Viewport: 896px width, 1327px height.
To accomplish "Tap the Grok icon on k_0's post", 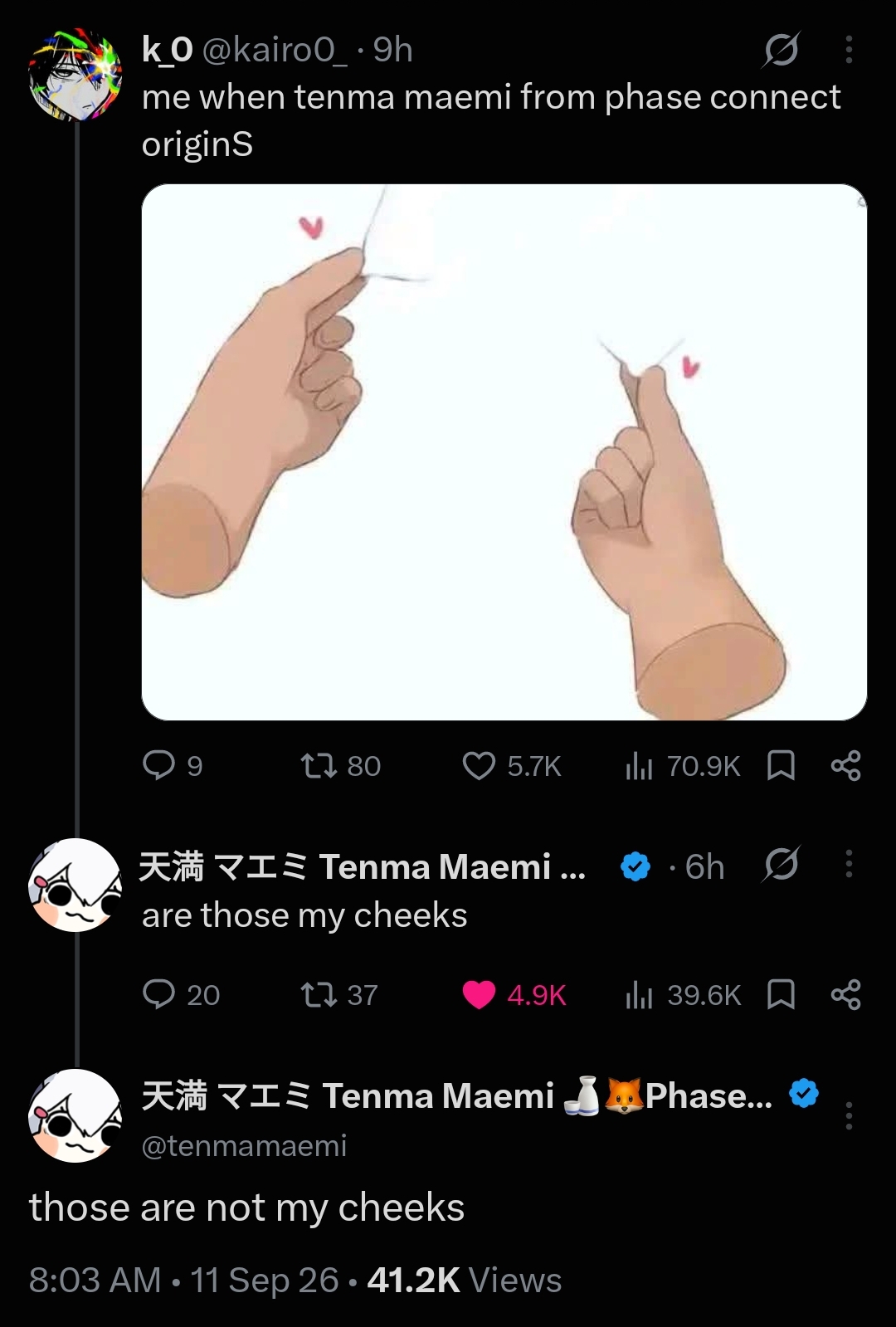I will 781,50.
